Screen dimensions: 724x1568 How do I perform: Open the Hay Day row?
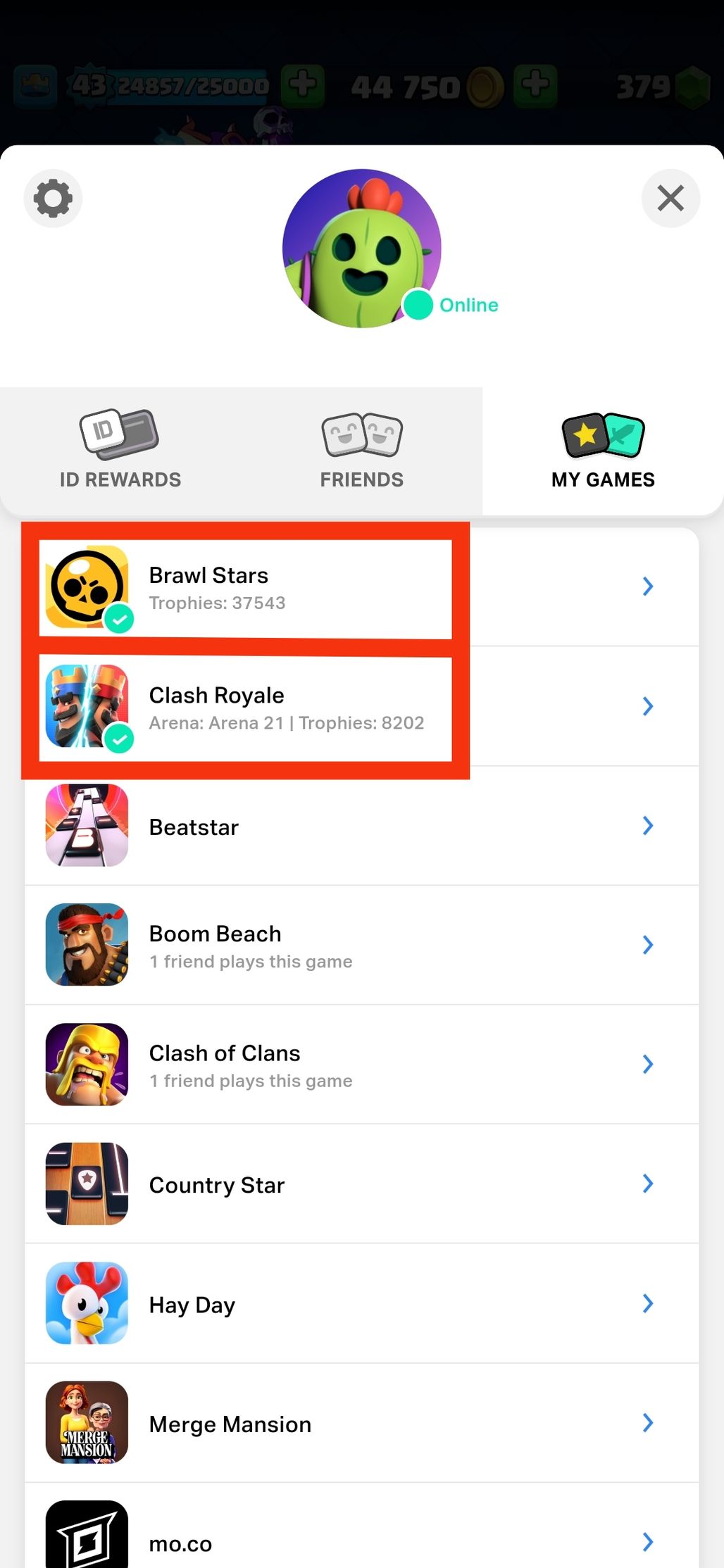(361, 1304)
